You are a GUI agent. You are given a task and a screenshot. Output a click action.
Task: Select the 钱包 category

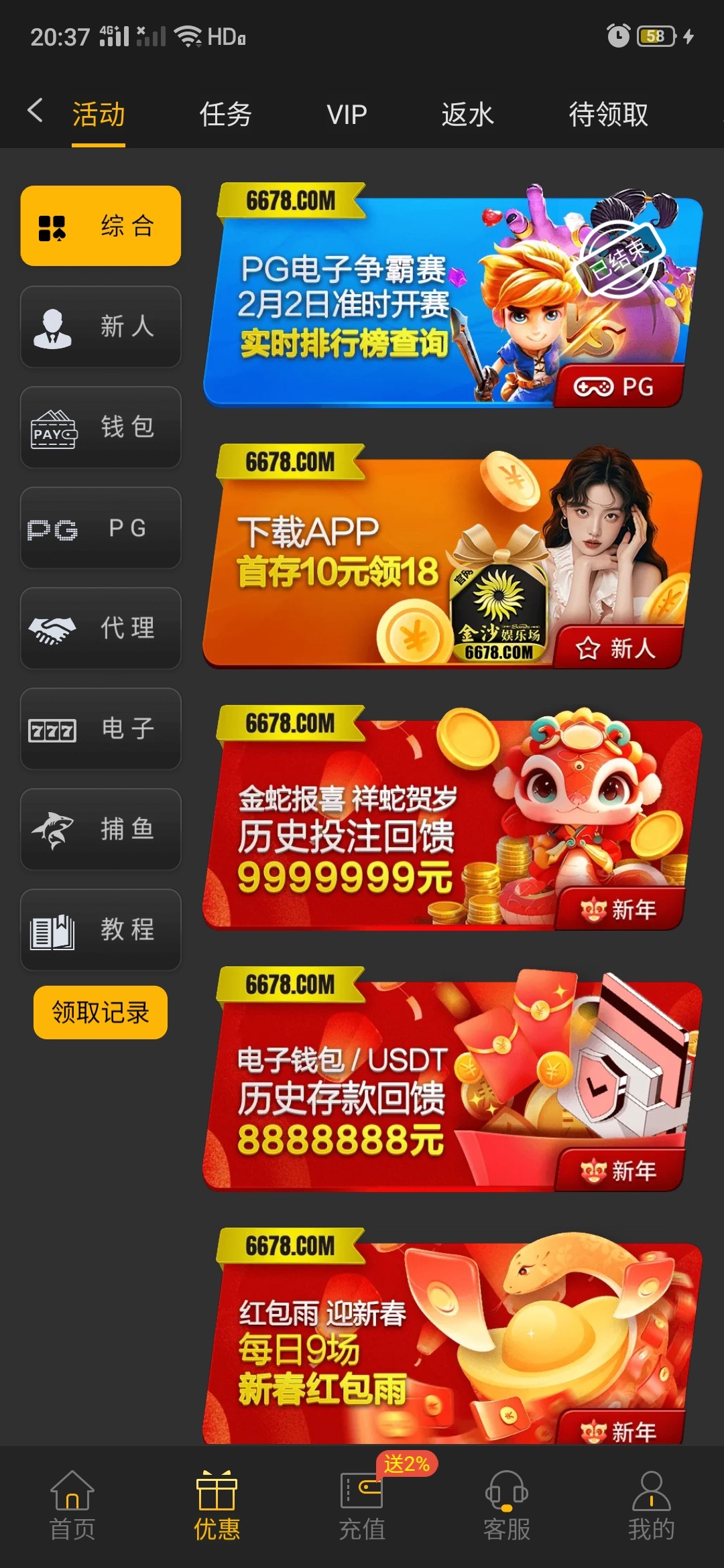tap(101, 427)
